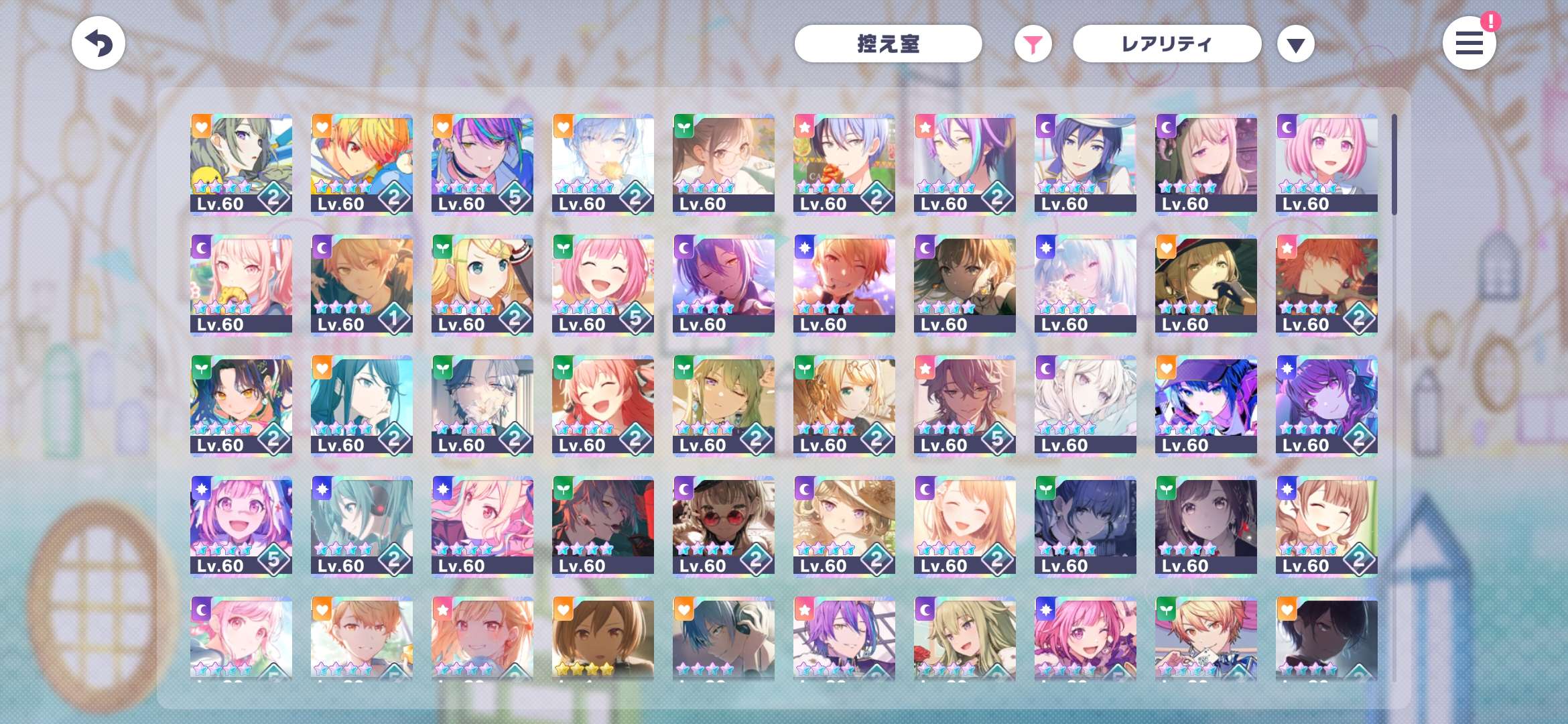The width and height of the screenshot is (1568, 724).
Task: Open the brown-haired card with gold stars
Action: (x=602, y=637)
